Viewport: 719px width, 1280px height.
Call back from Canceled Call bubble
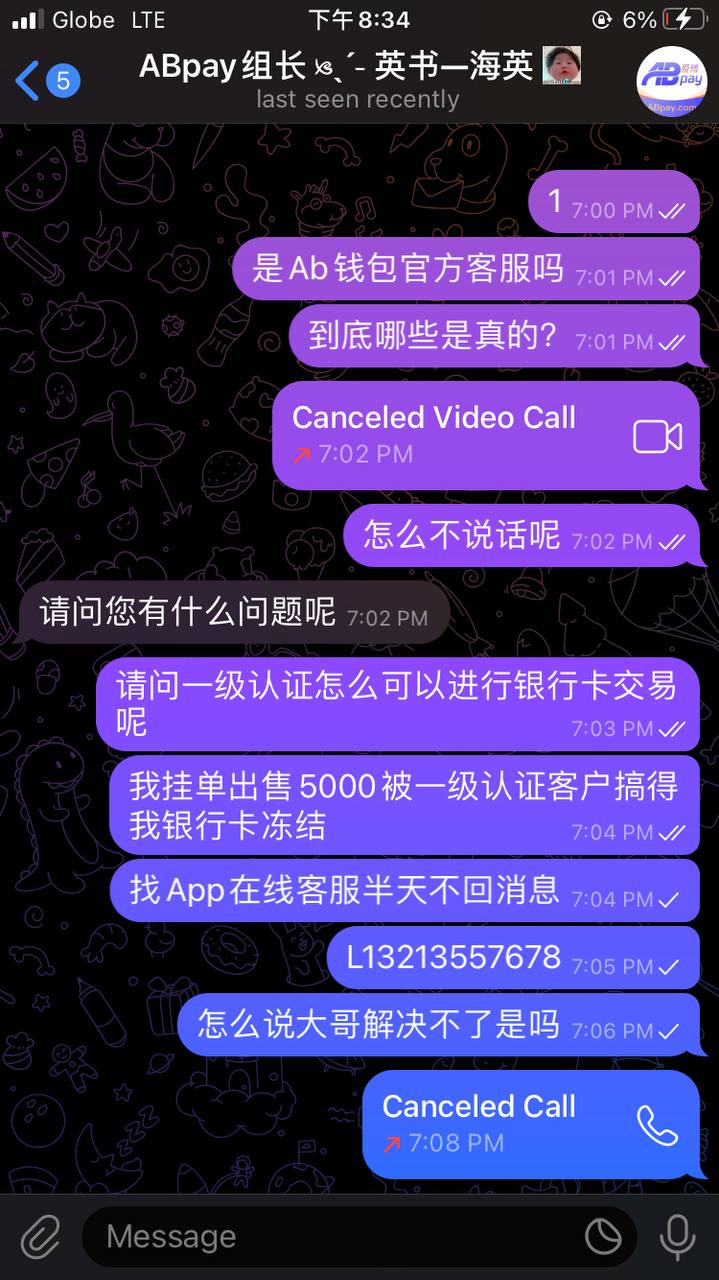pos(657,1125)
